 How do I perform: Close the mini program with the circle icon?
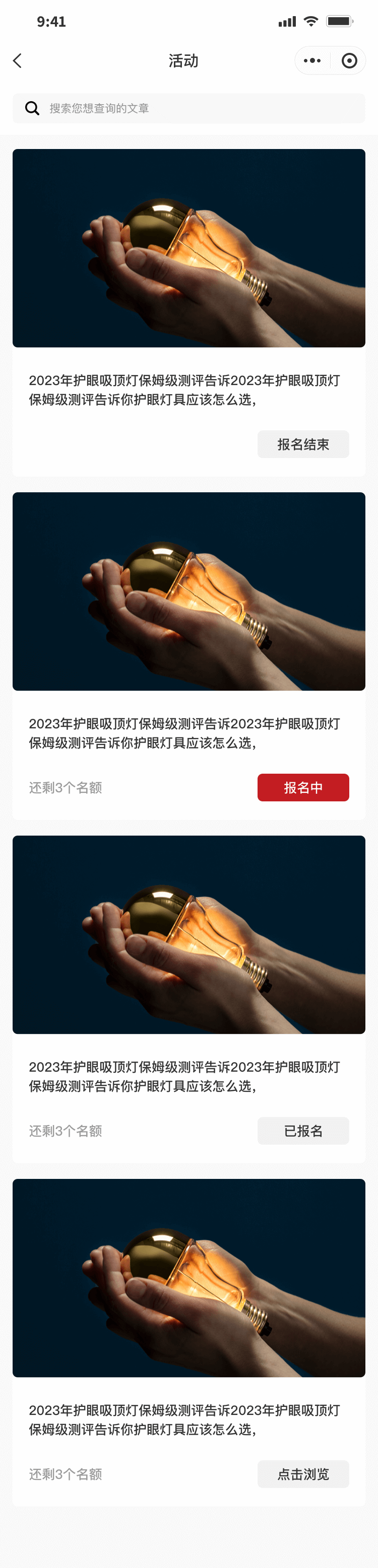pyautogui.click(x=349, y=61)
